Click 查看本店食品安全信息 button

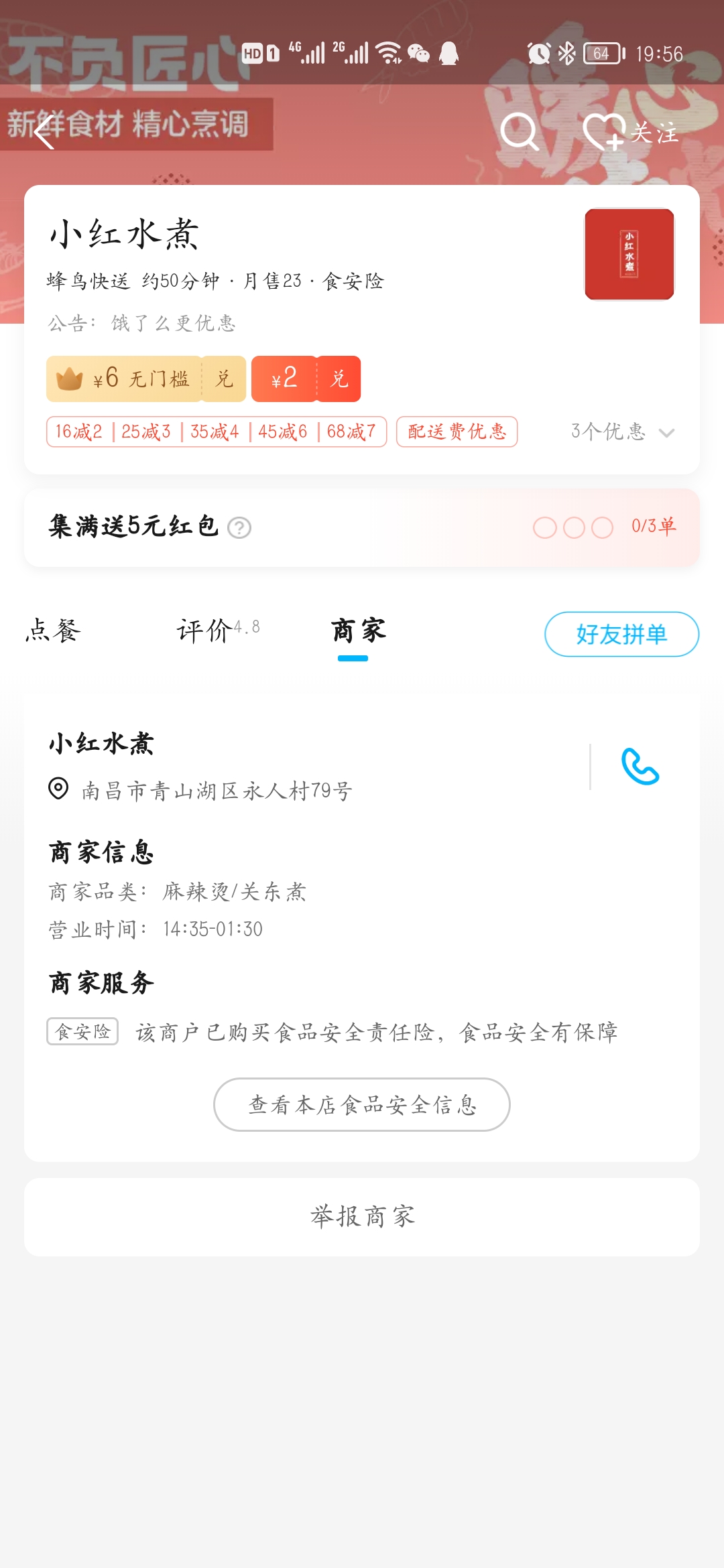pyautogui.click(x=361, y=1105)
